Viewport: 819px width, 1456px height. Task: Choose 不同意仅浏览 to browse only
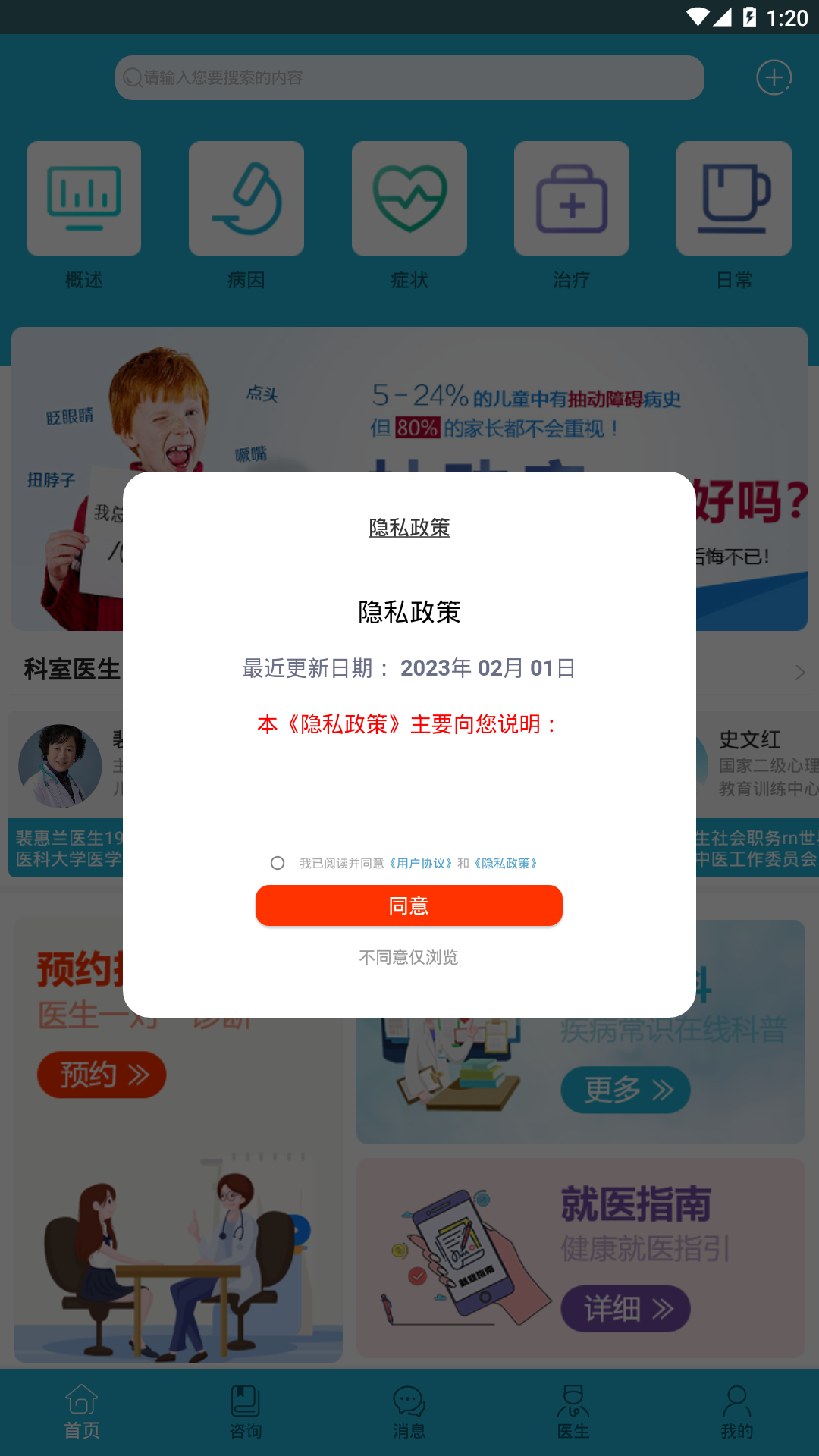tap(409, 957)
